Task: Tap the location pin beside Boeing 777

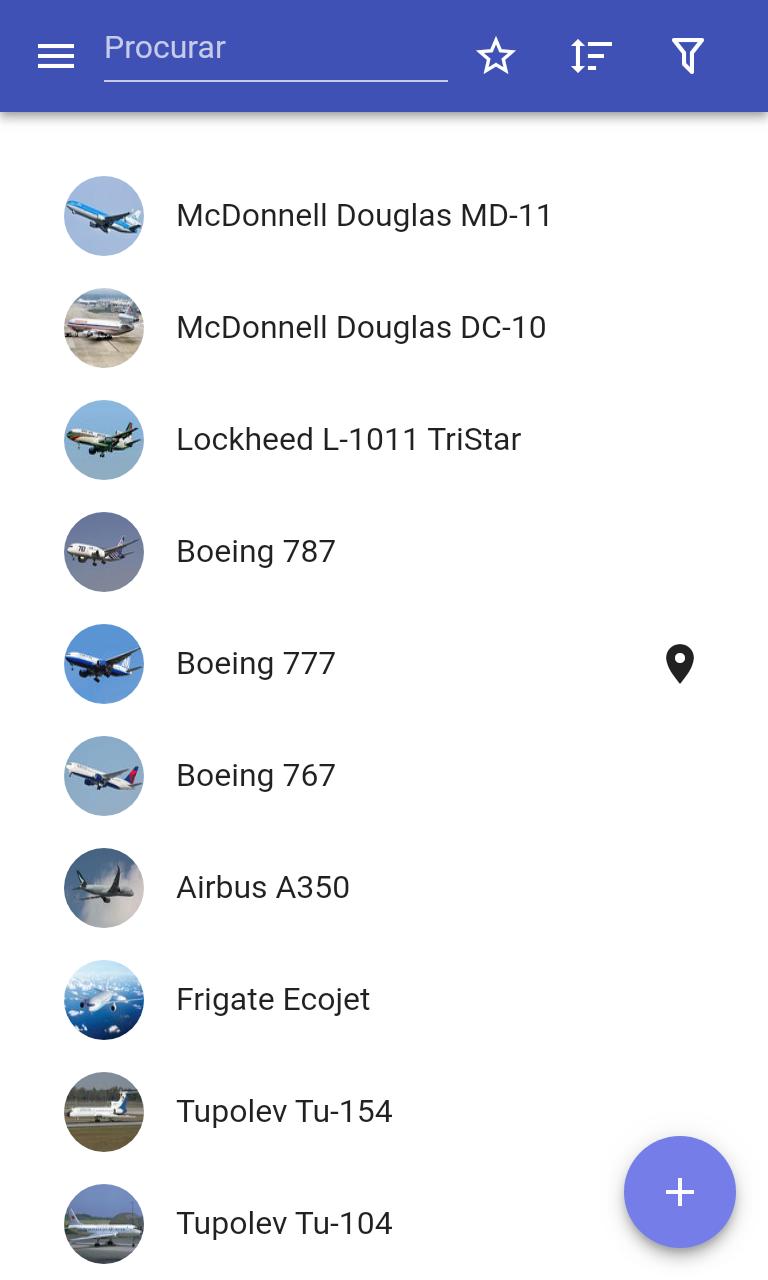Action: pos(680,664)
